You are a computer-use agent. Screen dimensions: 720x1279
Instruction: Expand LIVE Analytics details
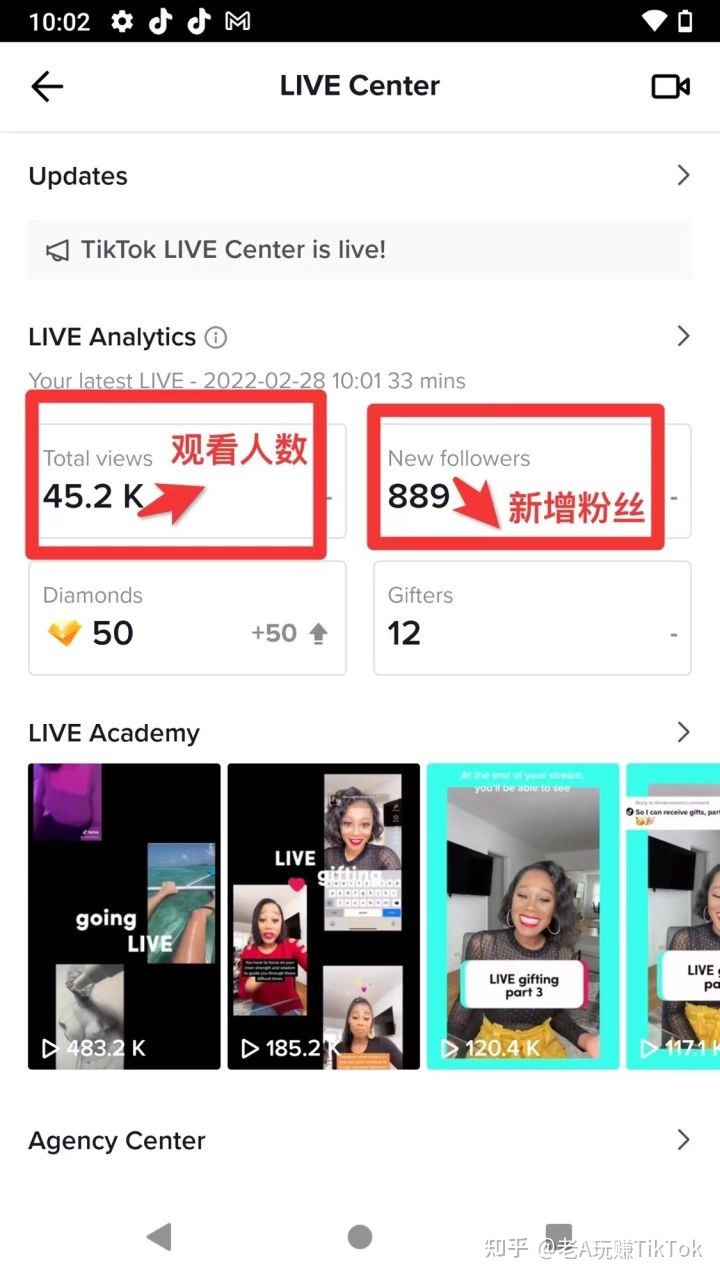pyautogui.click(x=682, y=337)
